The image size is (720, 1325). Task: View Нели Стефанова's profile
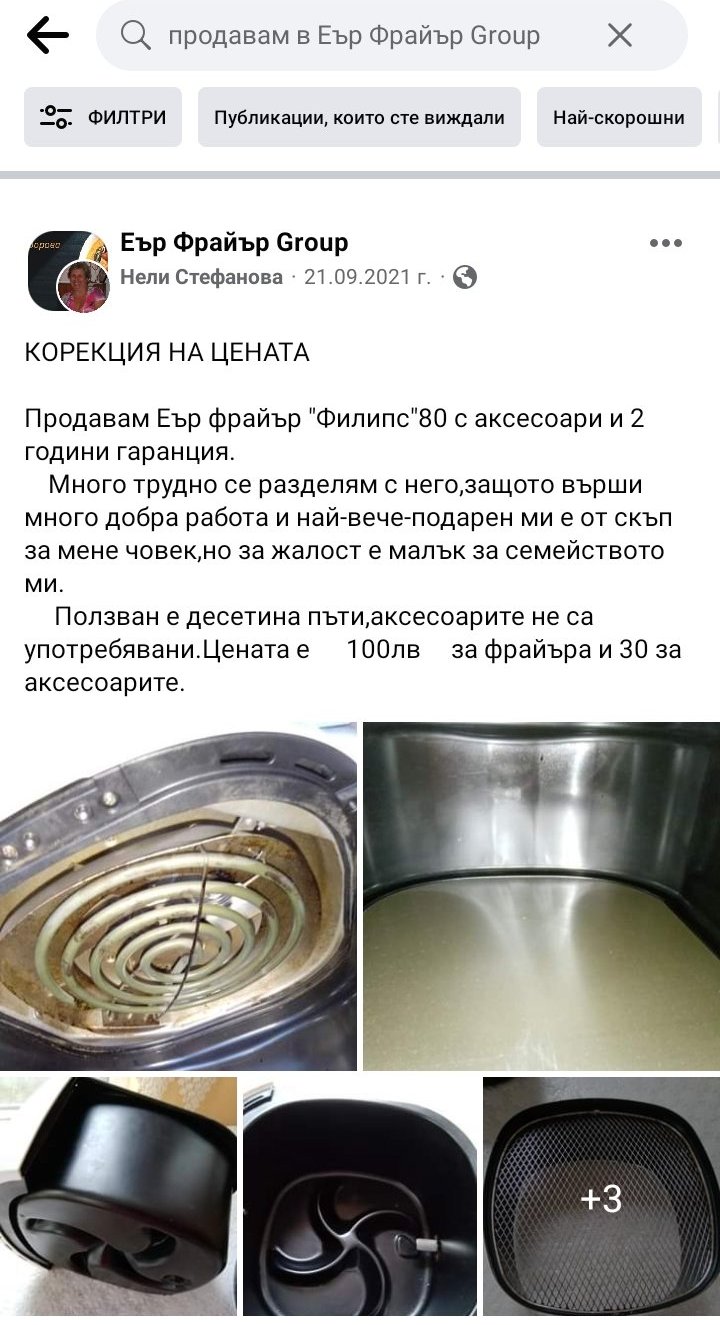pos(201,277)
